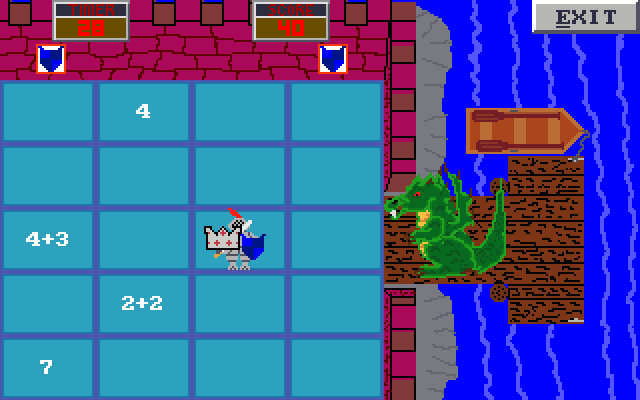
Task: Pick the grid tile showing 7
Action: pyautogui.click(x=47, y=367)
